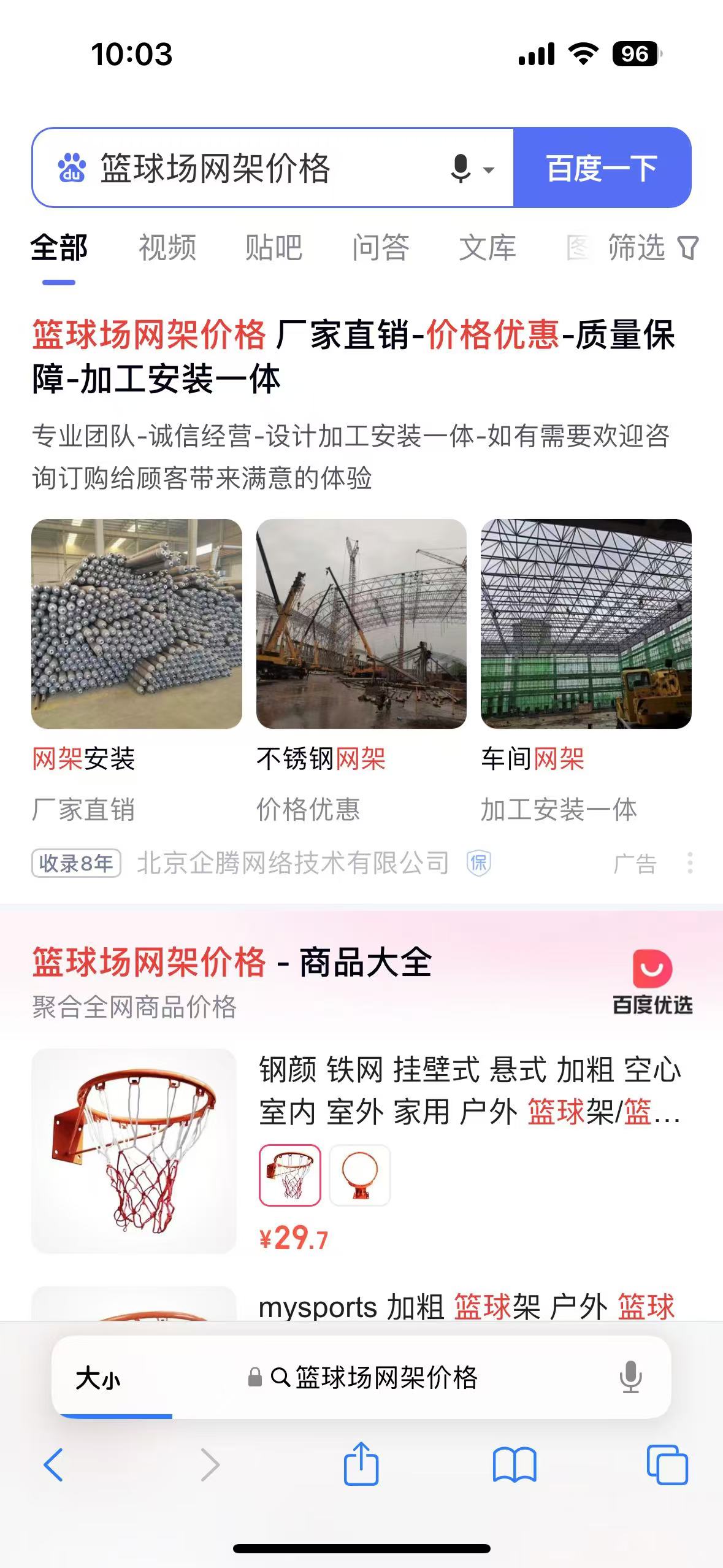Select the hoop-without-net variant swatch
Screen dimensions: 723x1568
(360, 1175)
